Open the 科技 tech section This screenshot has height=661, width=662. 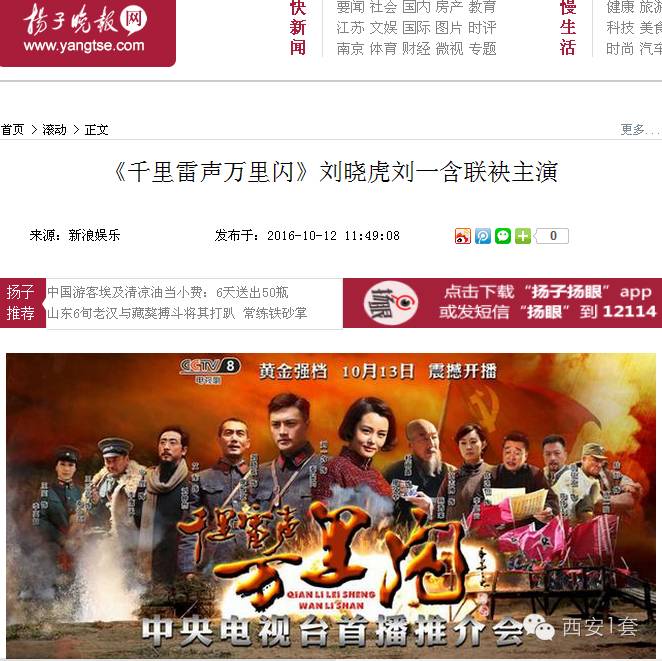point(620,27)
